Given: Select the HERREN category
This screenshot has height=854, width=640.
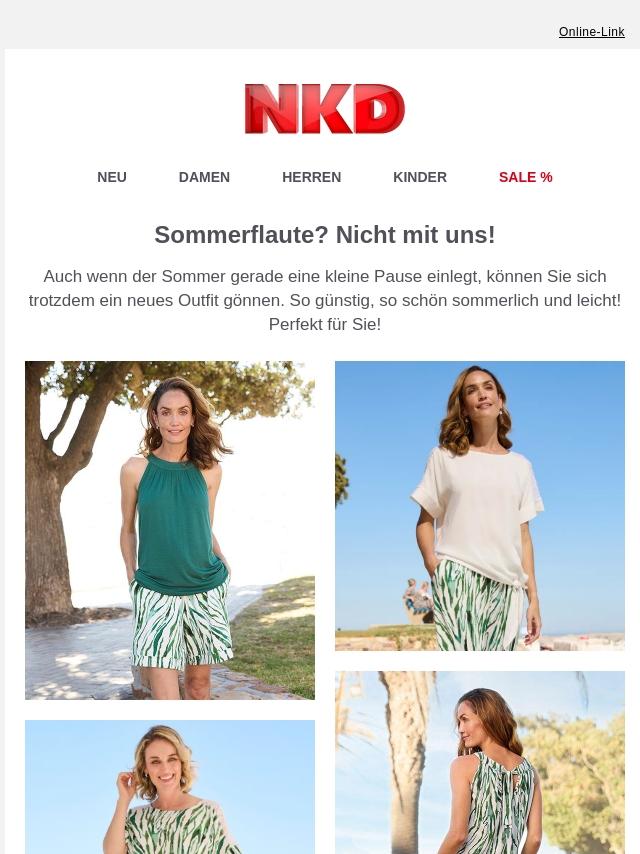Looking at the screenshot, I should coord(311,177).
